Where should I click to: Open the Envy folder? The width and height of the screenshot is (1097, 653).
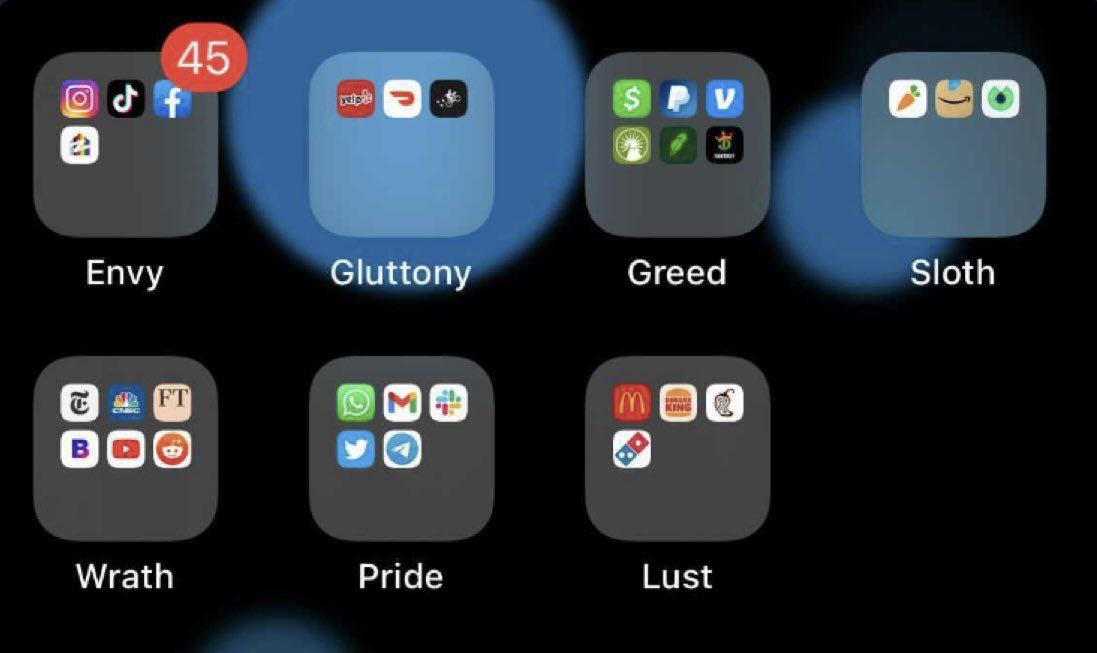[x=125, y=144]
